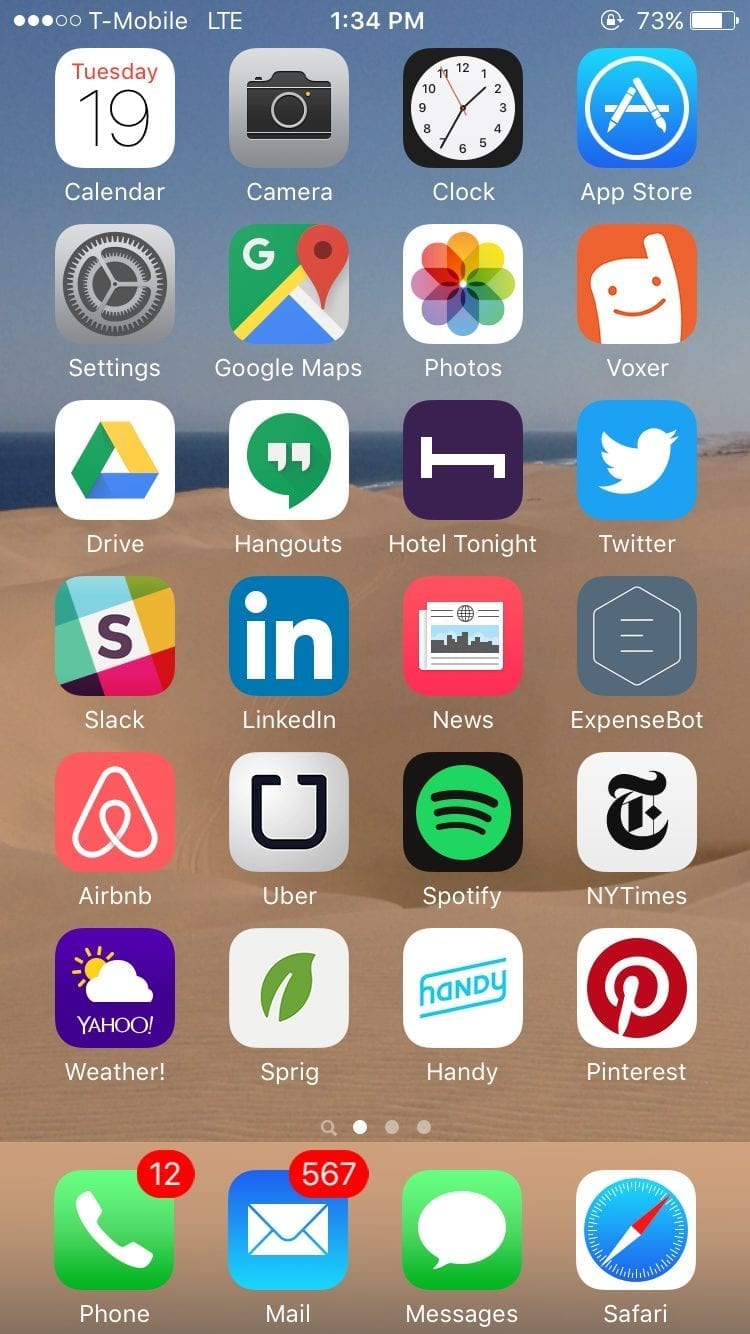Open the Clock app
This screenshot has width=750, height=1334.
tap(463, 108)
